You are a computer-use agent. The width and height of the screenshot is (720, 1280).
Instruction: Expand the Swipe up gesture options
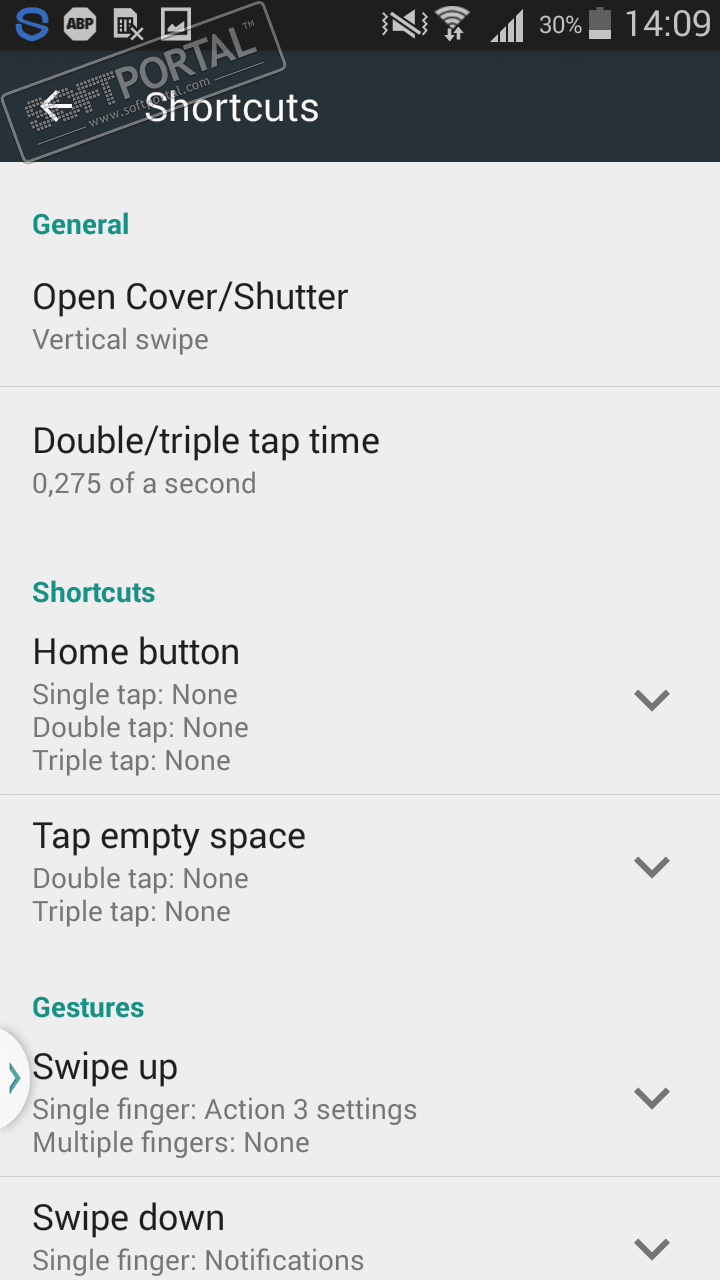click(x=651, y=1099)
